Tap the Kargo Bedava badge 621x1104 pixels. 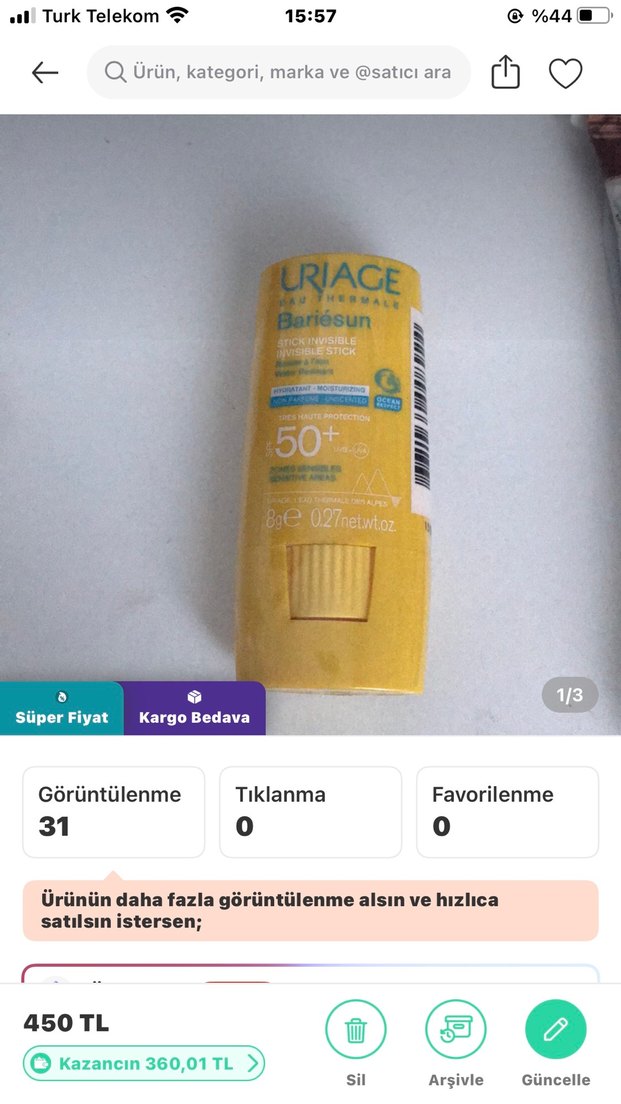(x=195, y=709)
